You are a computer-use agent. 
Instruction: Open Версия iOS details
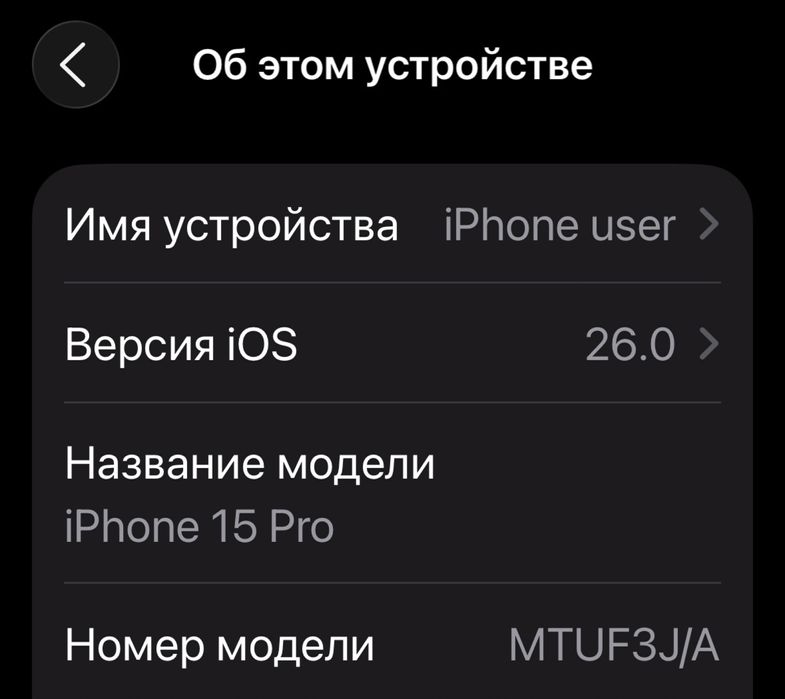pos(392,345)
